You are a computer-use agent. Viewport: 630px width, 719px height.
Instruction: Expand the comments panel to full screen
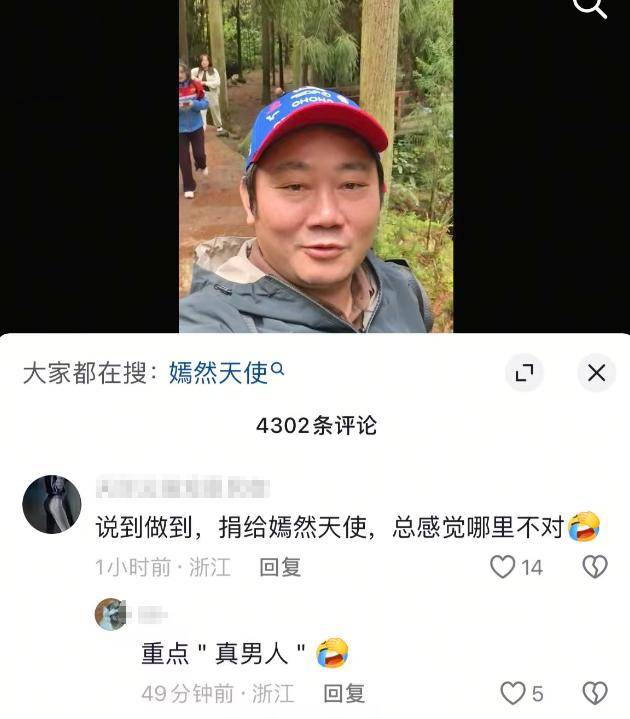[x=523, y=373]
